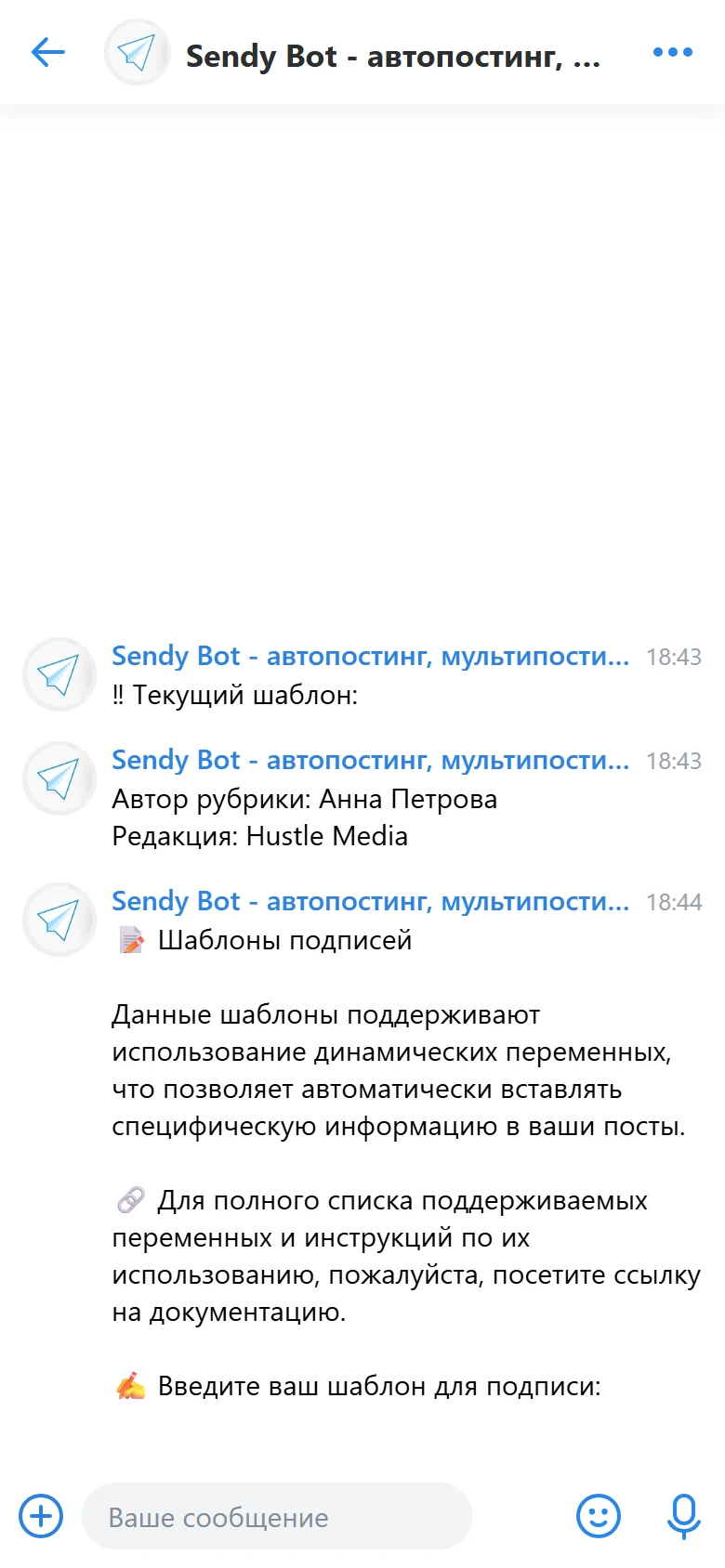Click the bot avatar beside the signature templates message

(59, 920)
